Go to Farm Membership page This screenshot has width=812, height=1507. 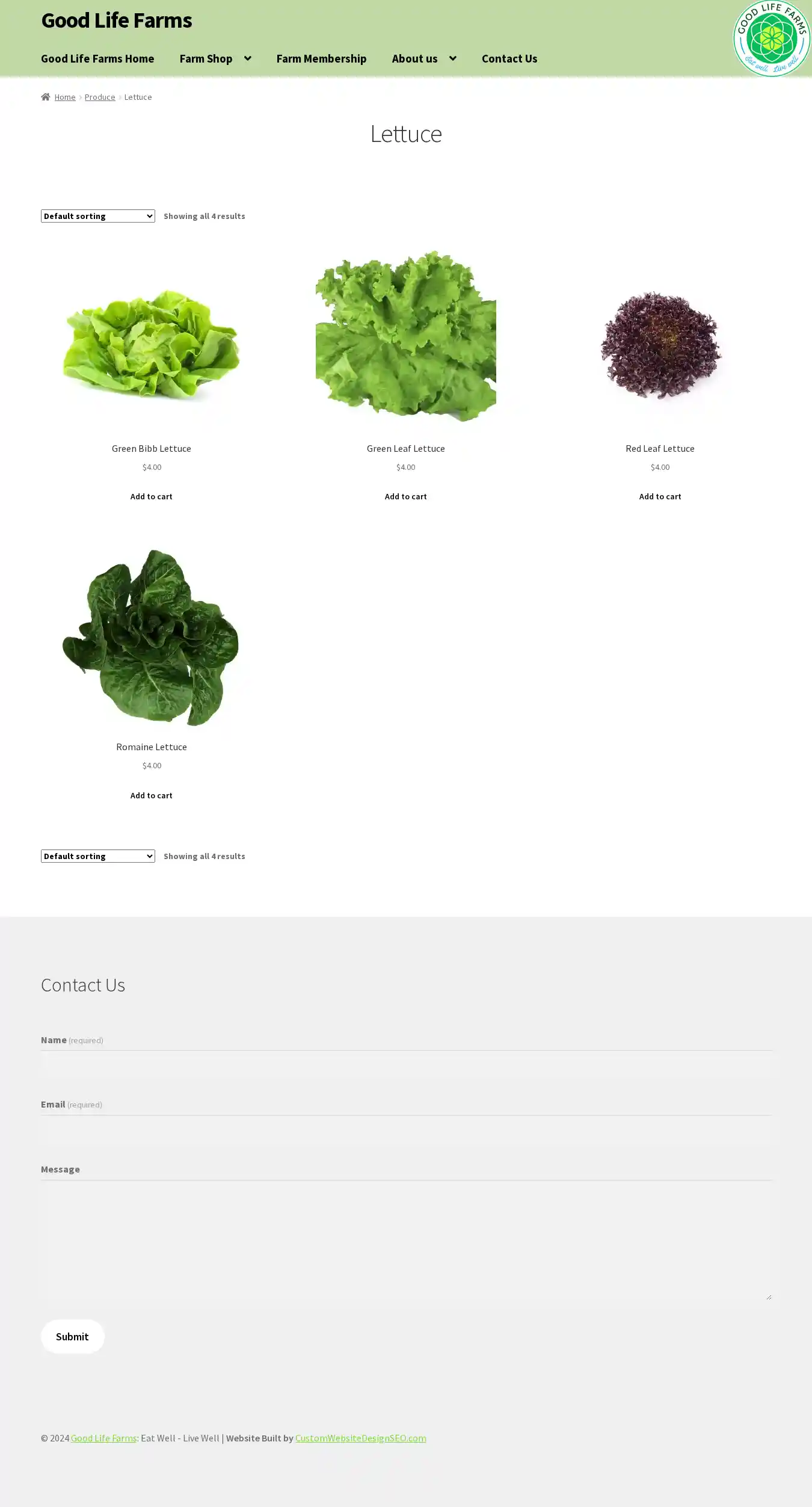tap(321, 59)
